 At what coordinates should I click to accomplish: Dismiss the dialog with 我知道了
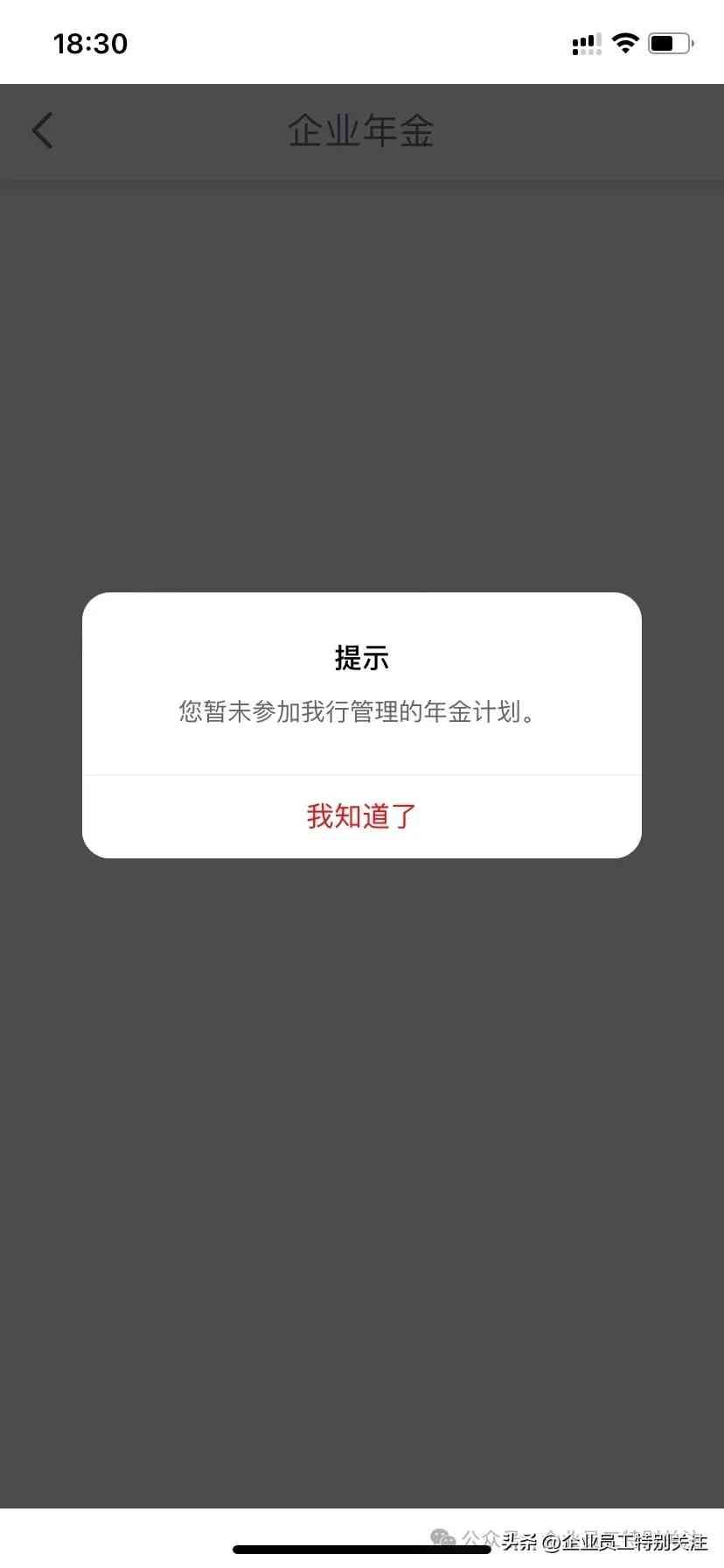[x=361, y=815]
